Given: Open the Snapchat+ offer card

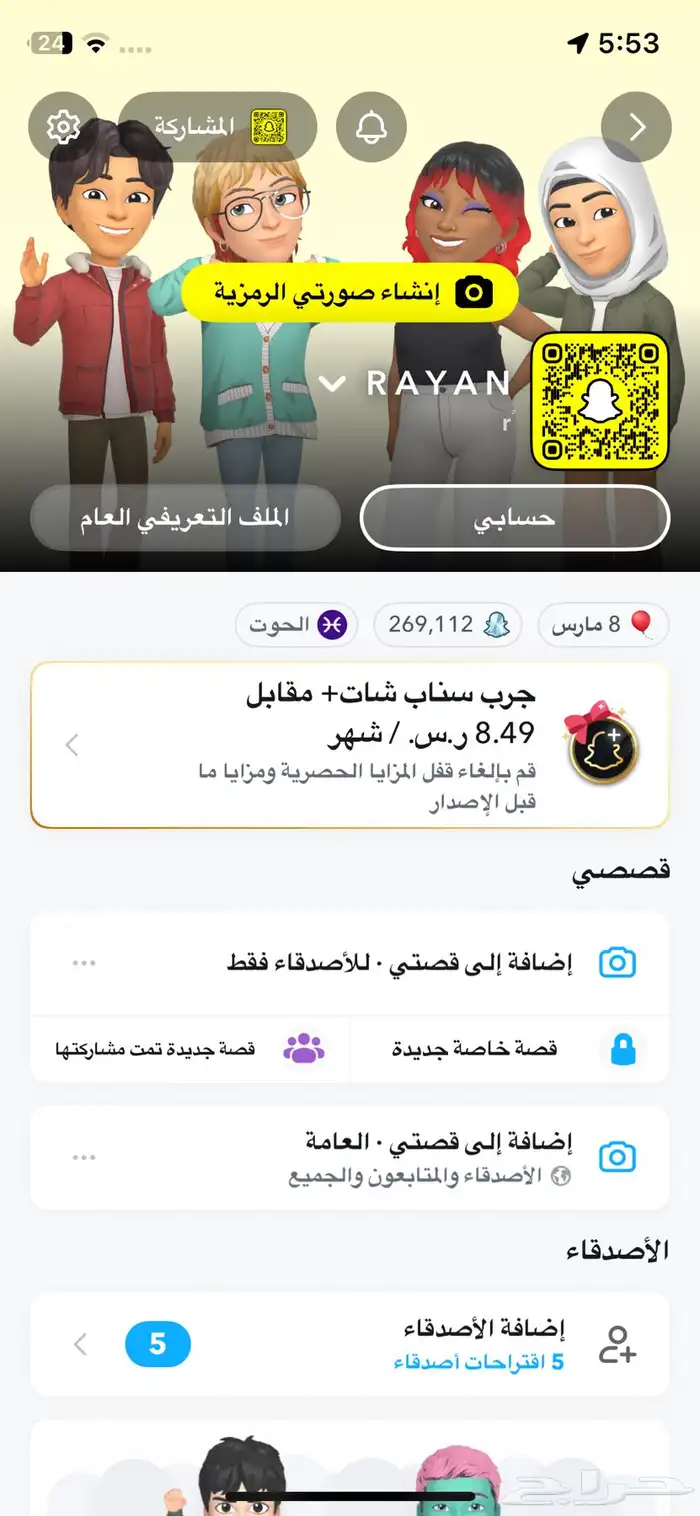Looking at the screenshot, I should point(350,745).
